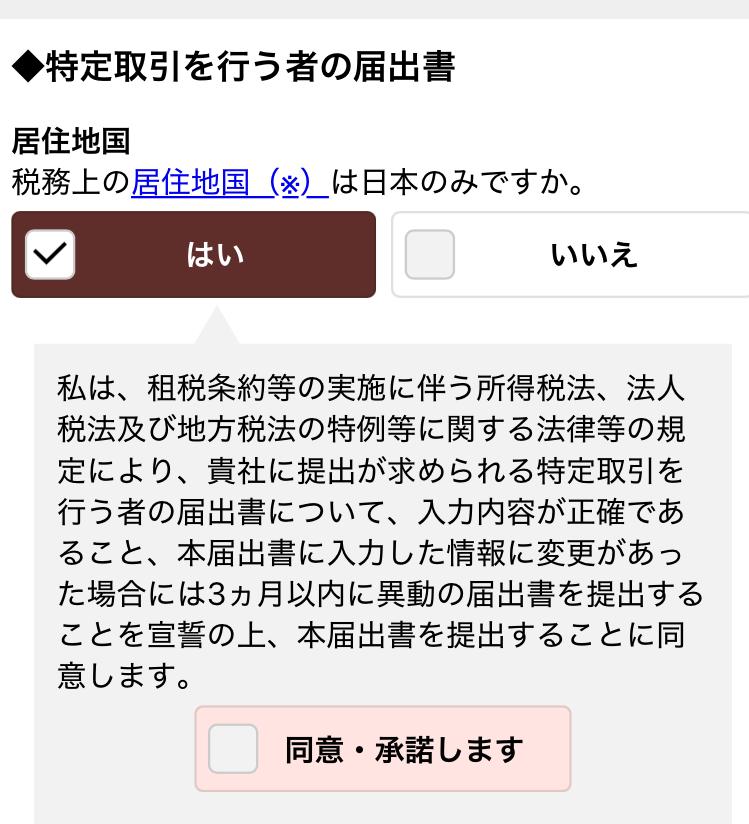Select the はい option
Viewport: 749px width, 824px height.
194,255
